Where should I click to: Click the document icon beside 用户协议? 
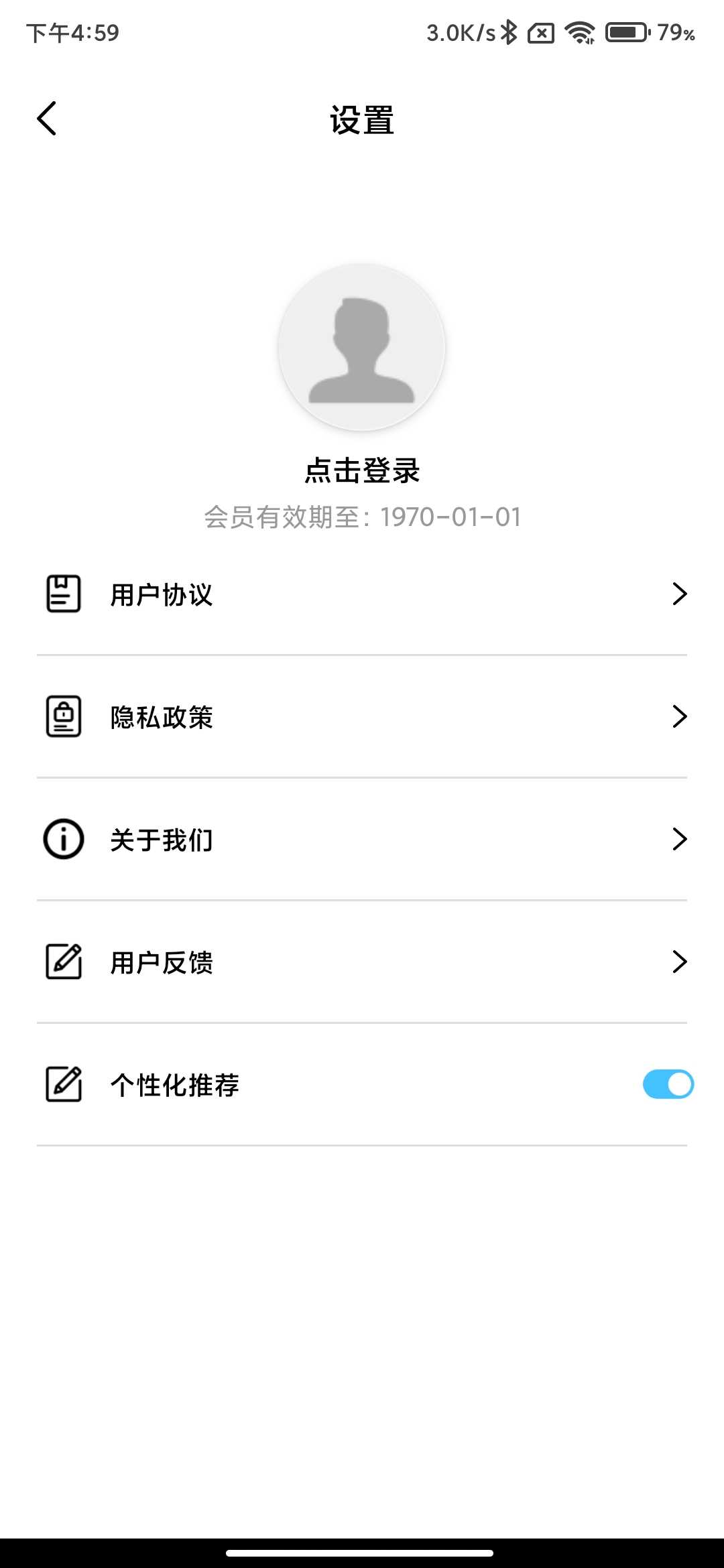click(x=62, y=594)
